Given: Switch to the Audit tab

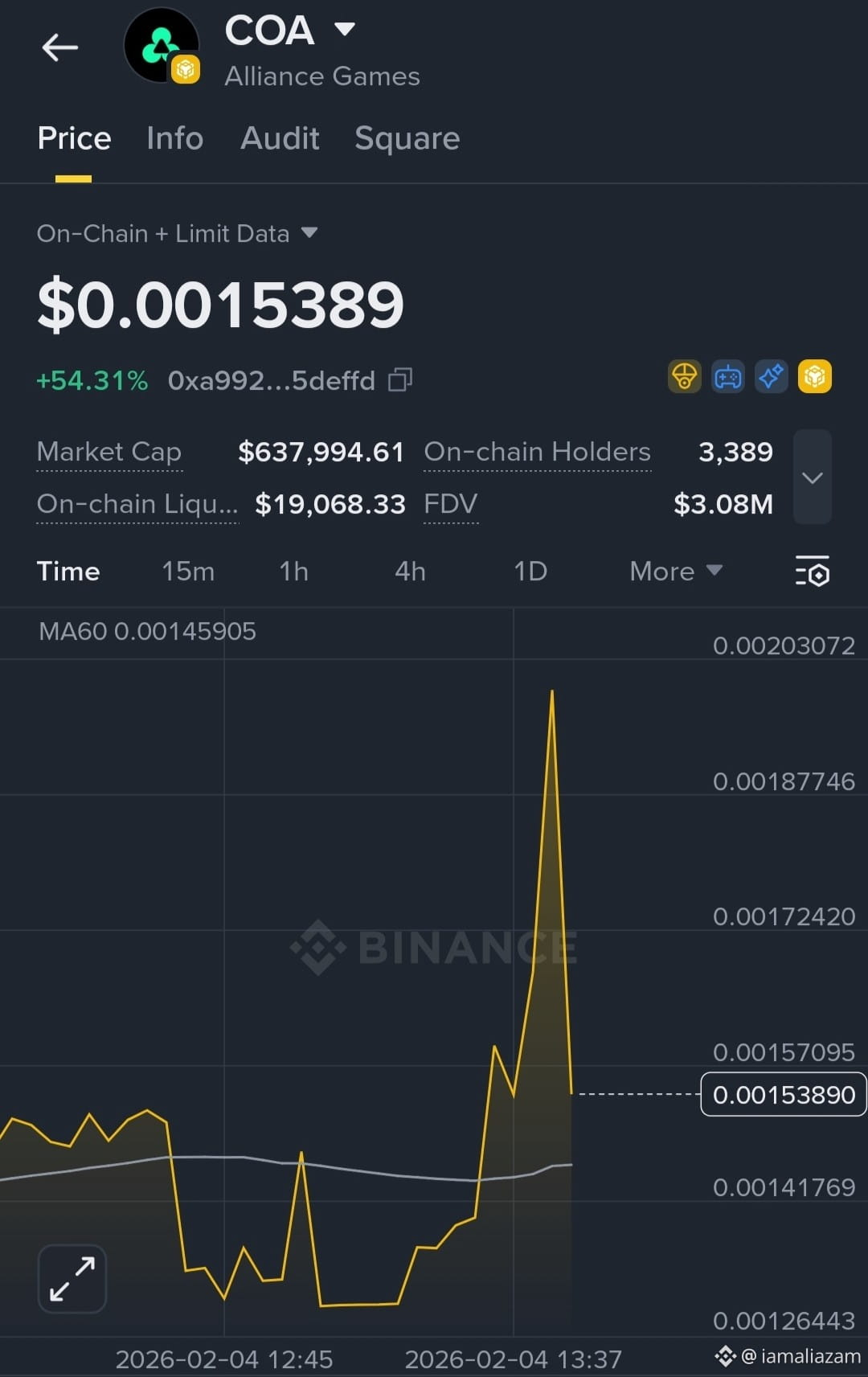Looking at the screenshot, I should pos(280,138).
